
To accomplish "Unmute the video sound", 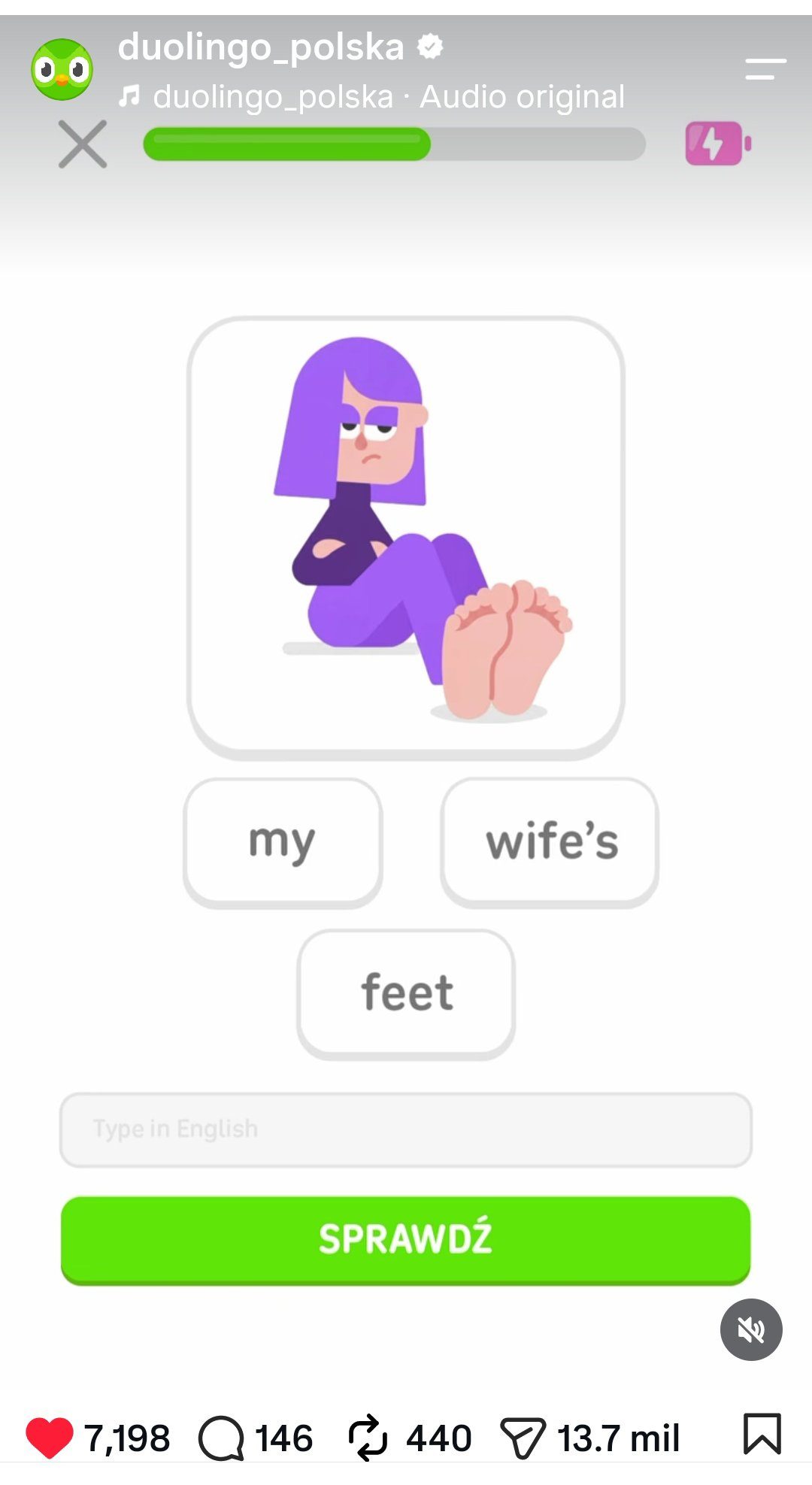I will tap(751, 1329).
